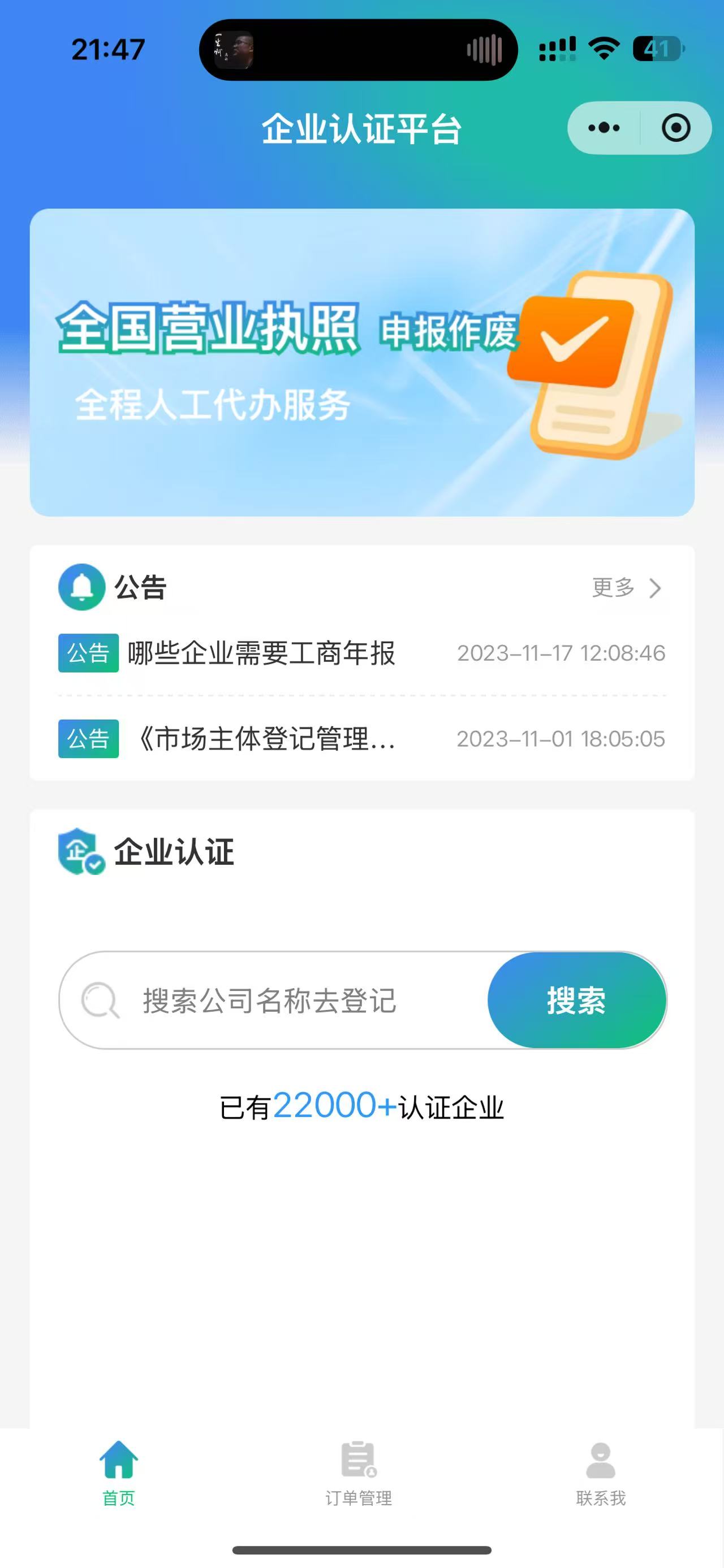
Task: Switch to the 订单管理 tab
Action: pyautogui.click(x=359, y=1473)
